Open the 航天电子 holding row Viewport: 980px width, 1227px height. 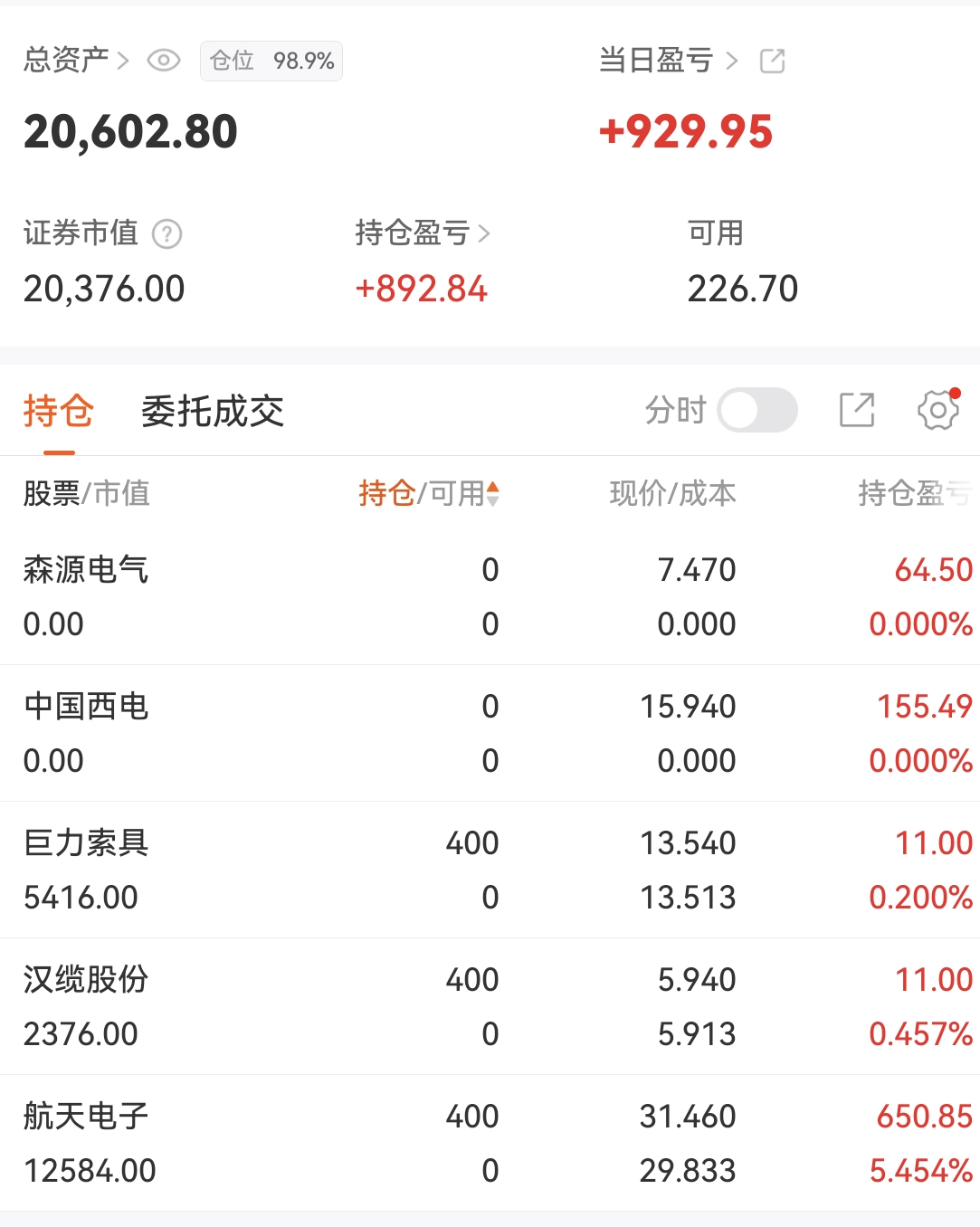(490, 1144)
